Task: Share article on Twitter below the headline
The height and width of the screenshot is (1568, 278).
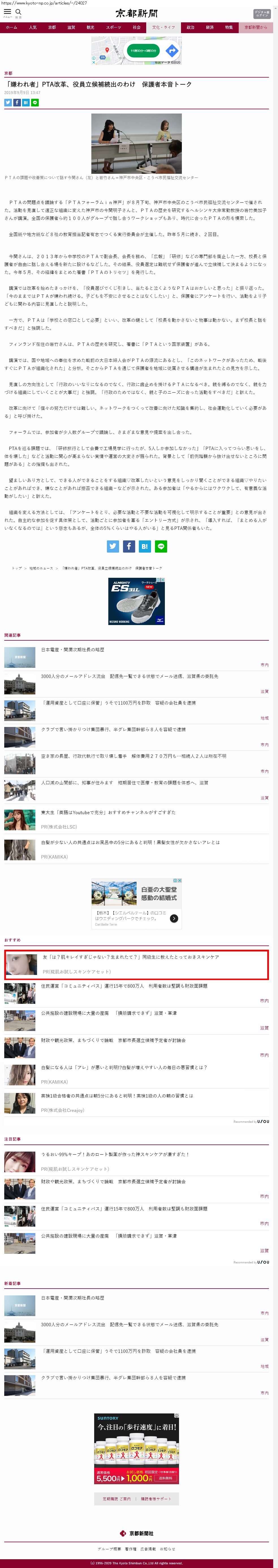Action: click(8, 103)
